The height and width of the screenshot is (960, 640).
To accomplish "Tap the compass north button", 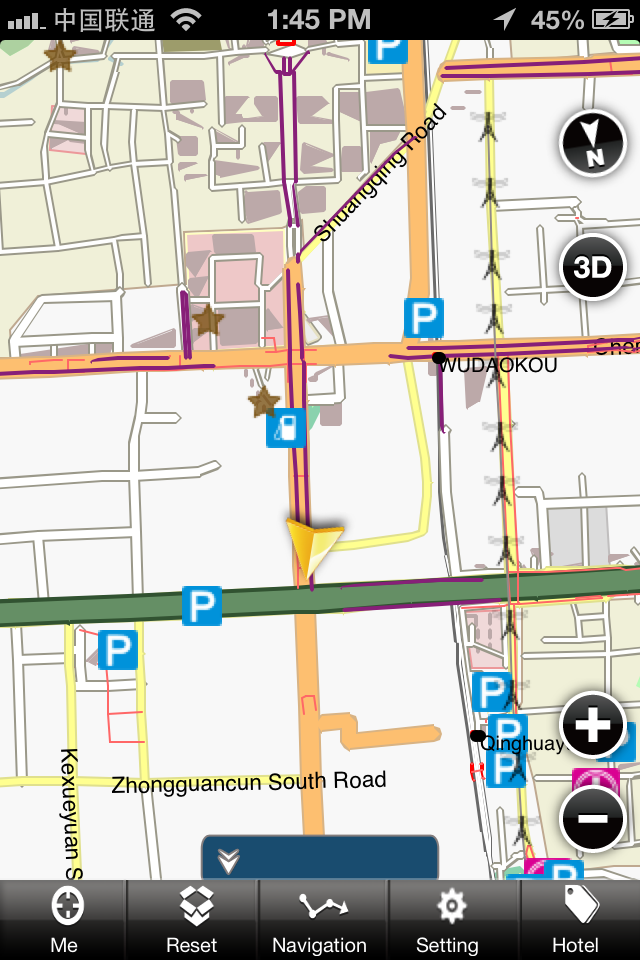I will (593, 144).
